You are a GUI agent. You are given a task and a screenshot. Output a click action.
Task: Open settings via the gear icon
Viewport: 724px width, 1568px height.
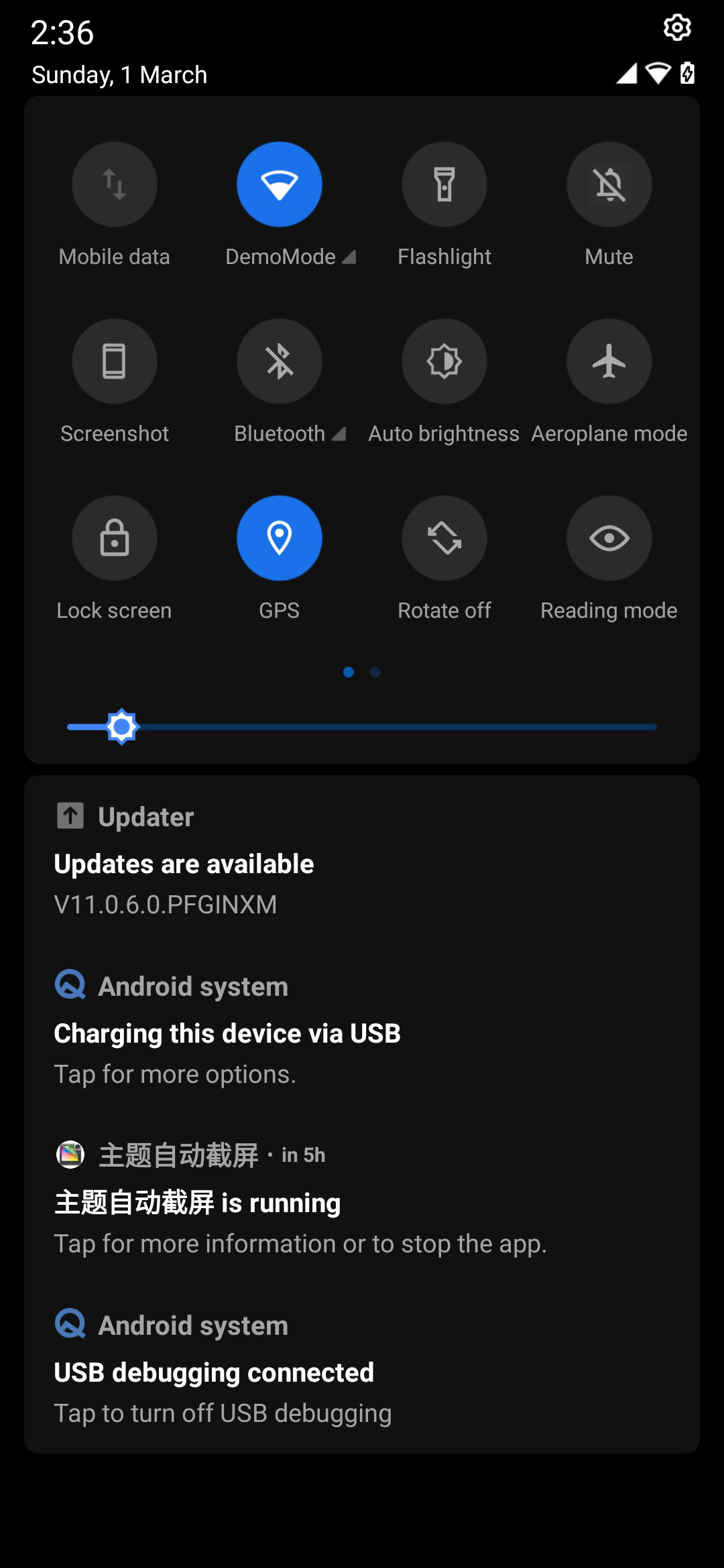point(677,27)
